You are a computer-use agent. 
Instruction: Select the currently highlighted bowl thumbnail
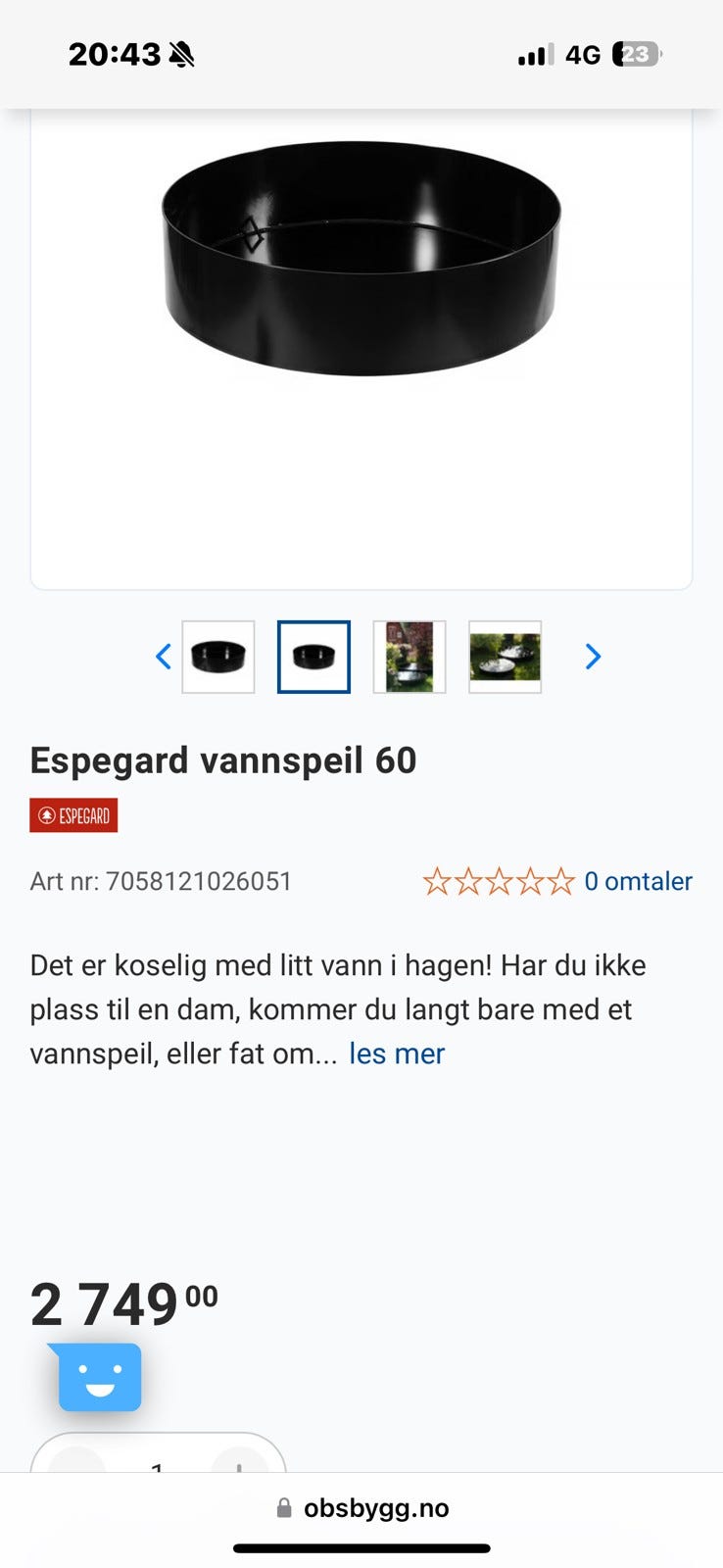313,657
